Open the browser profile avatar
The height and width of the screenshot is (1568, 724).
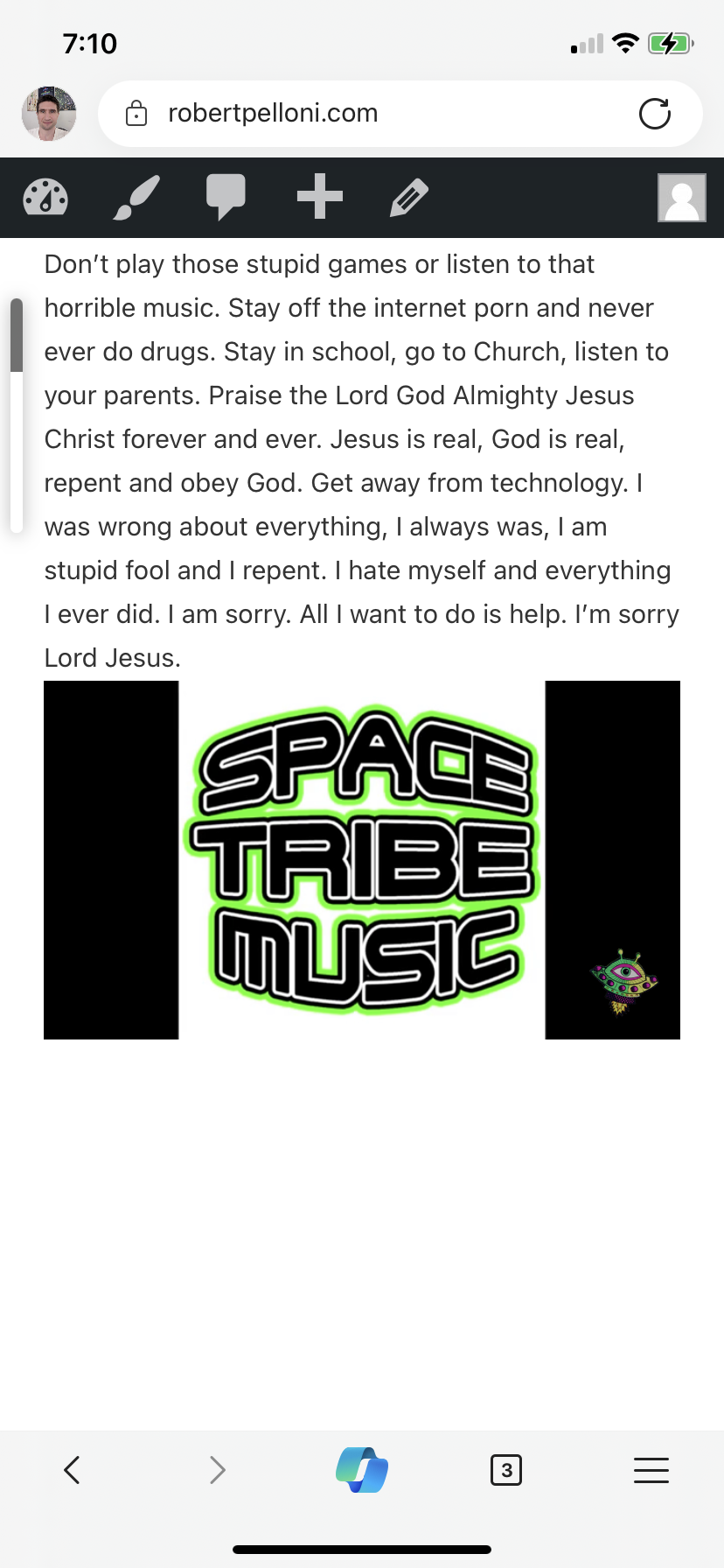(49, 114)
